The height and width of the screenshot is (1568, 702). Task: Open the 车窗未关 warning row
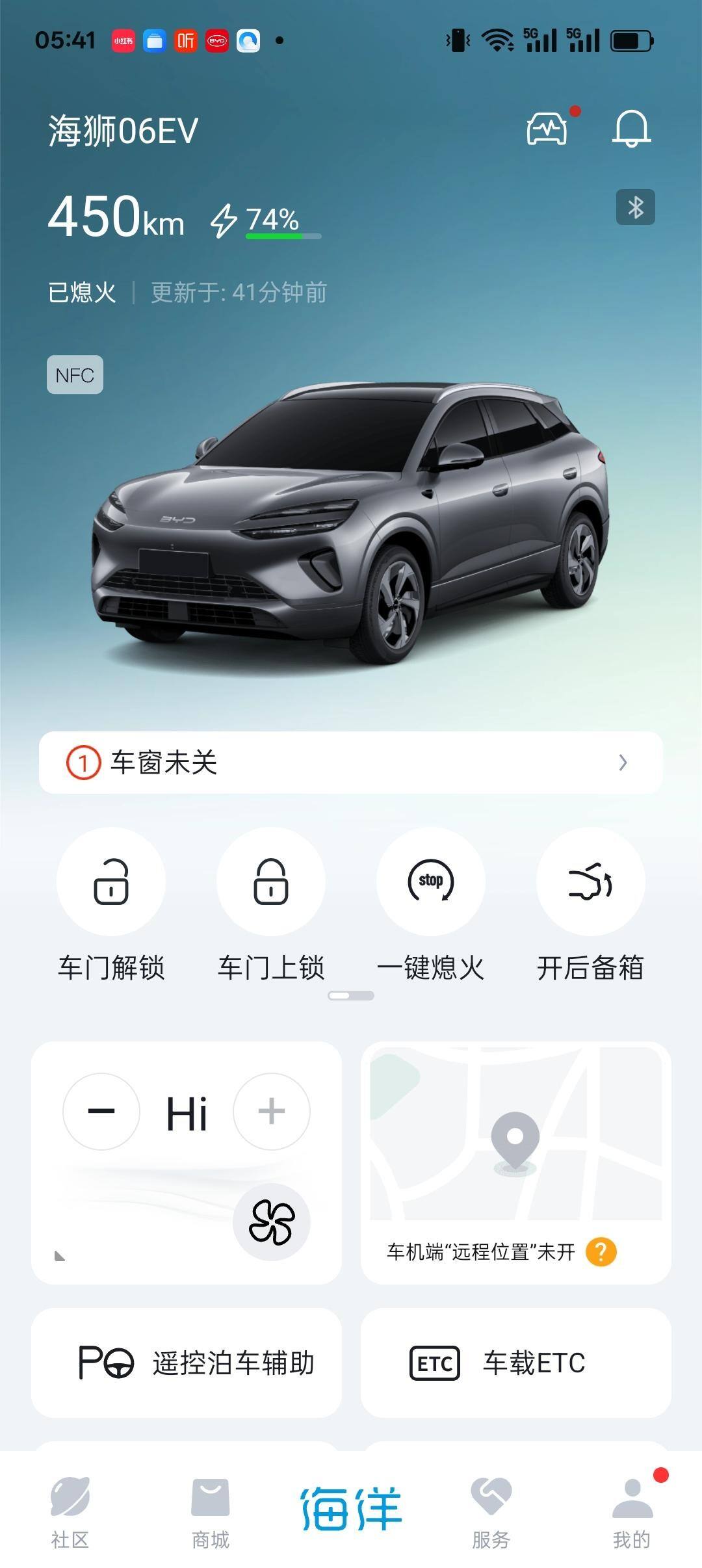(351, 763)
